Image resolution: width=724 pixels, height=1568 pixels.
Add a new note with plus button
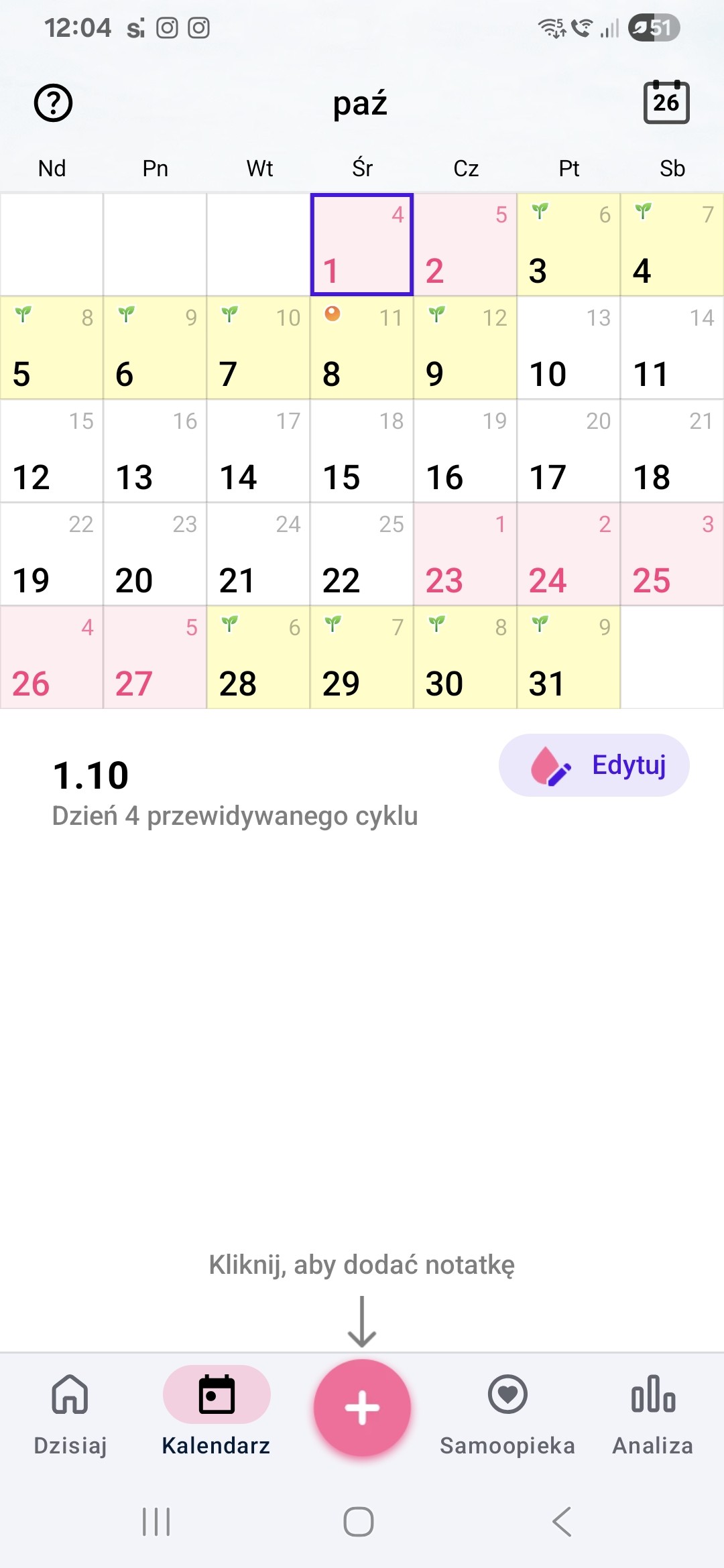click(x=362, y=1407)
